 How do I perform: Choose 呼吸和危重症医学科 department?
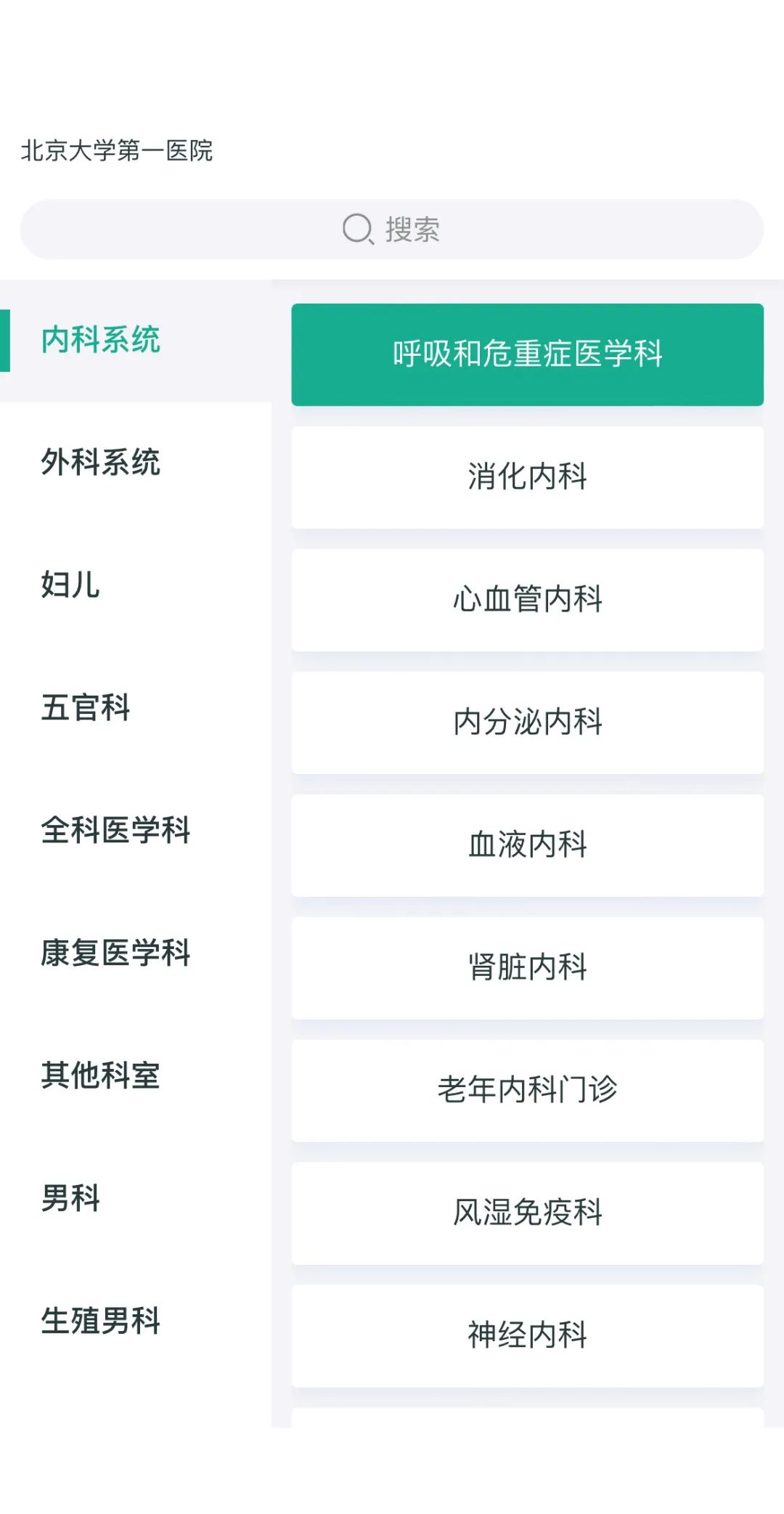tap(528, 354)
